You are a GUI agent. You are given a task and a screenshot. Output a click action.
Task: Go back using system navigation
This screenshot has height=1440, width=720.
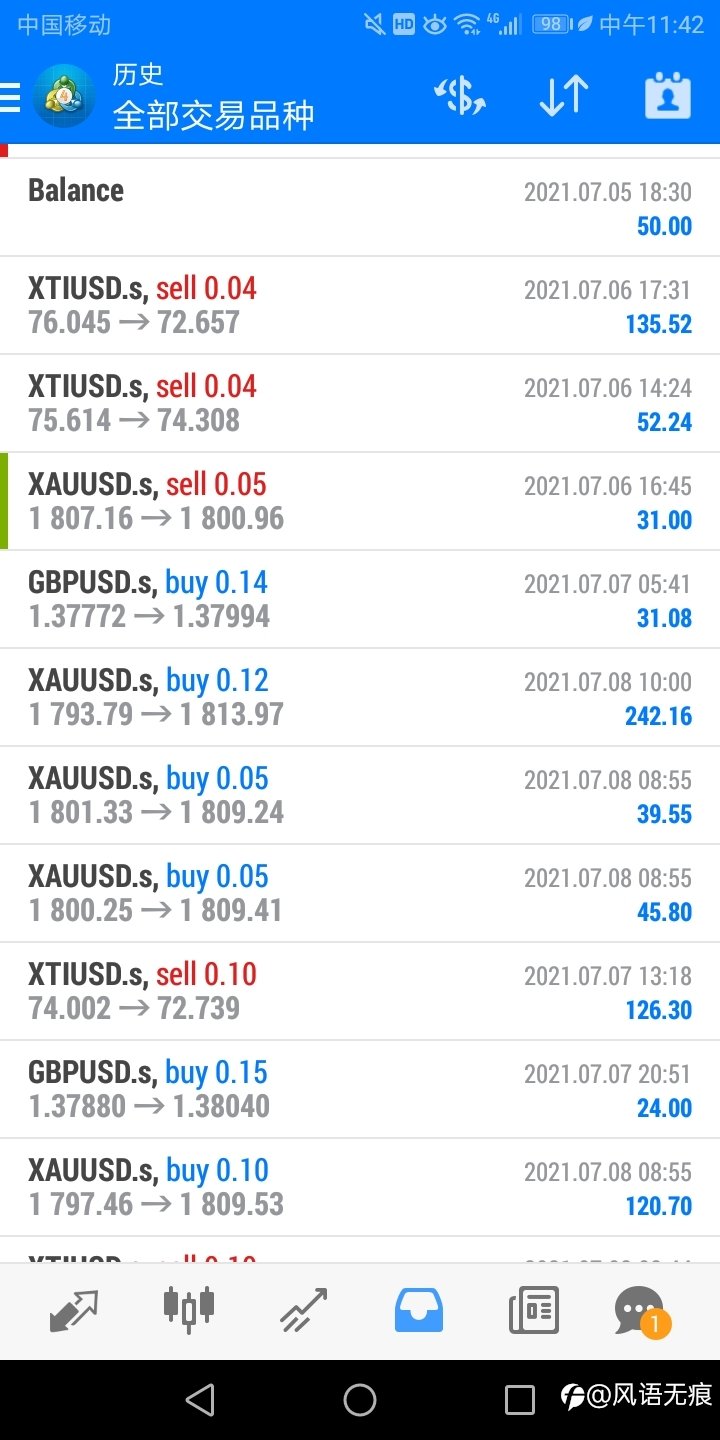(x=201, y=1400)
